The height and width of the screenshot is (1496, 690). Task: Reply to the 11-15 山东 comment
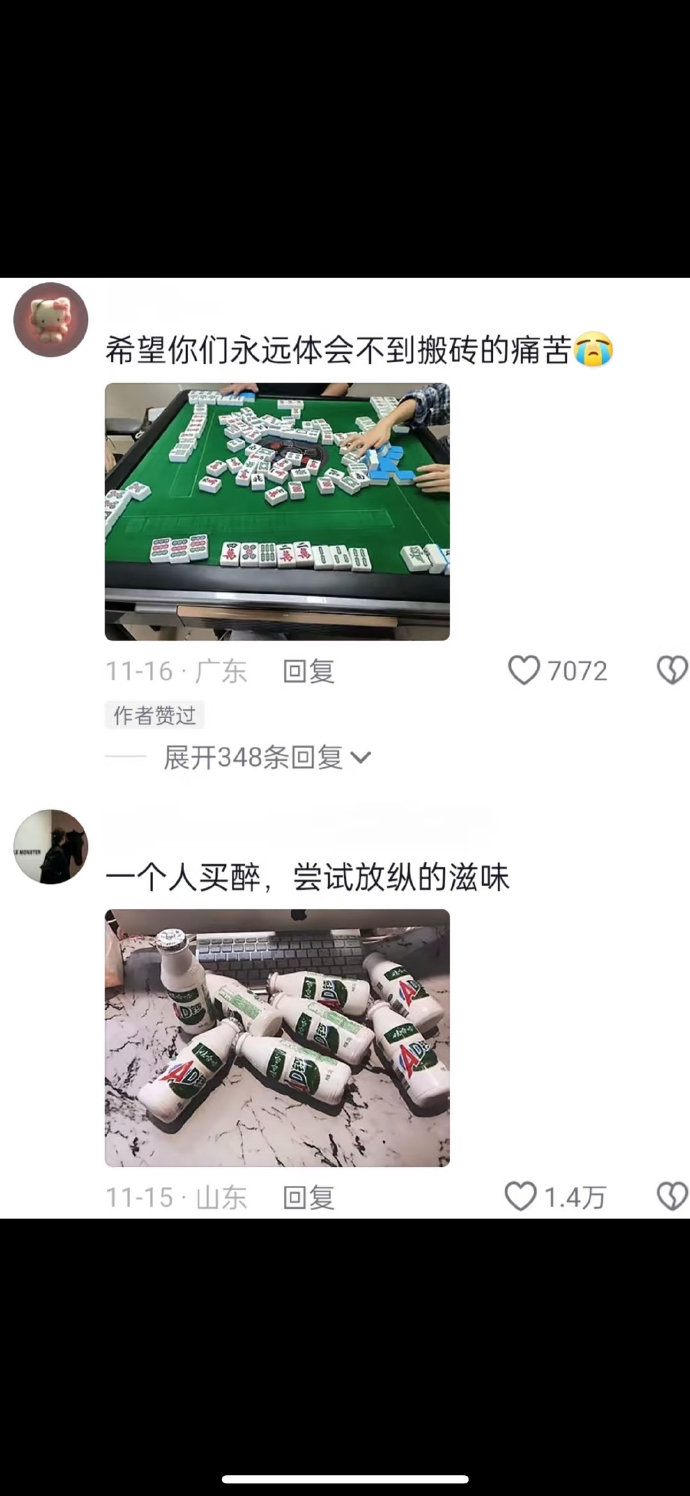308,1197
